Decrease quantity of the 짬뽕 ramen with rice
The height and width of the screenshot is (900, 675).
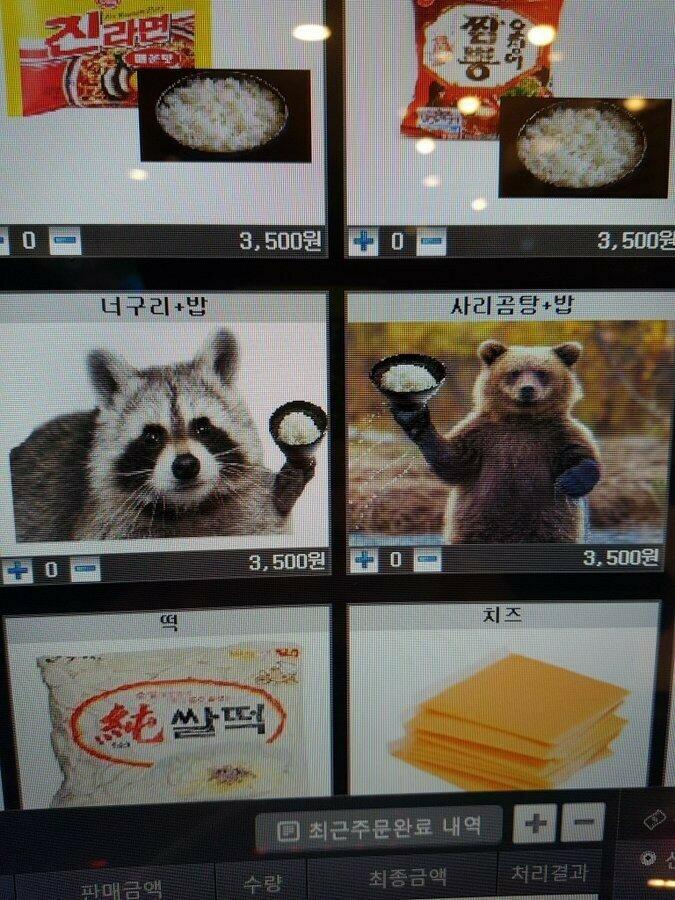[x=431, y=242]
